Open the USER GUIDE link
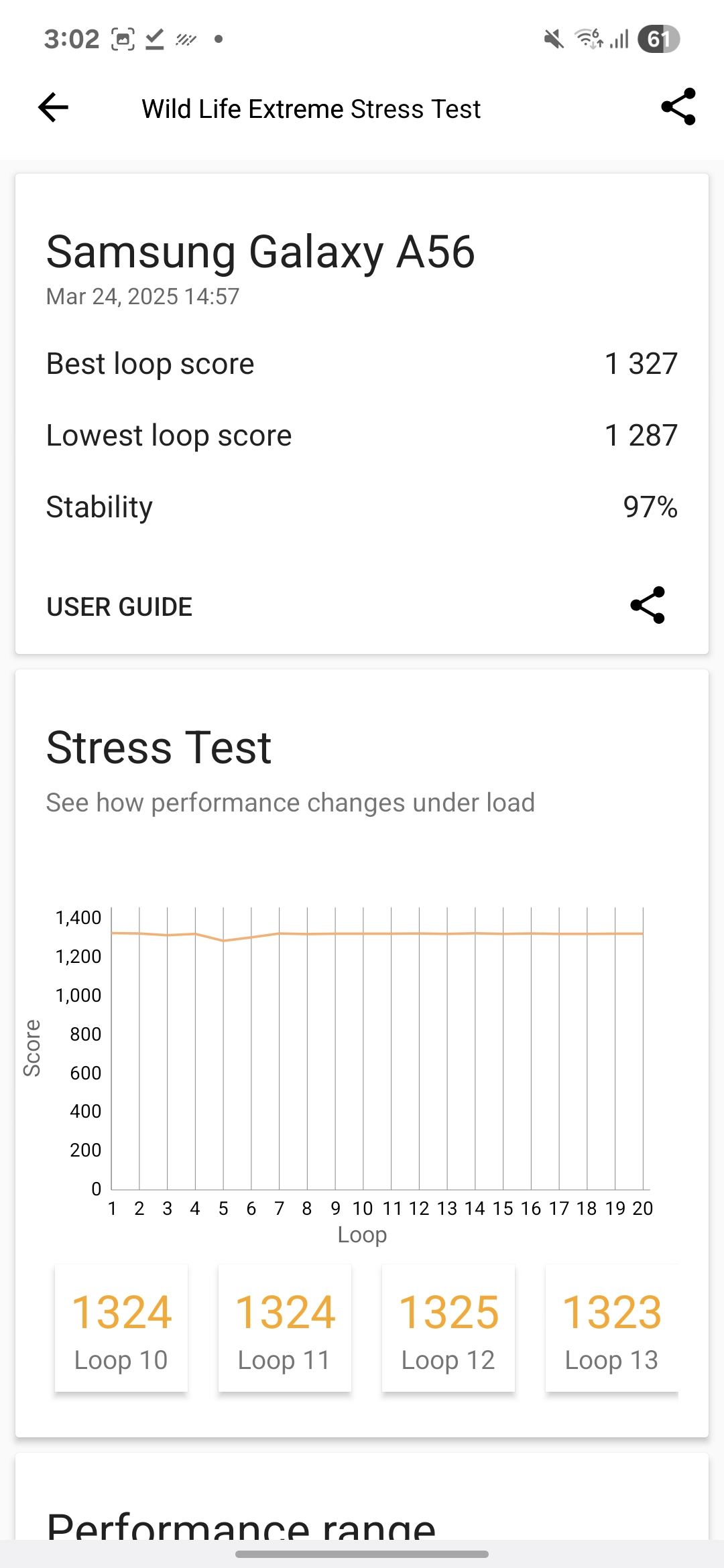Screen dimensions: 724x1568 (119, 607)
